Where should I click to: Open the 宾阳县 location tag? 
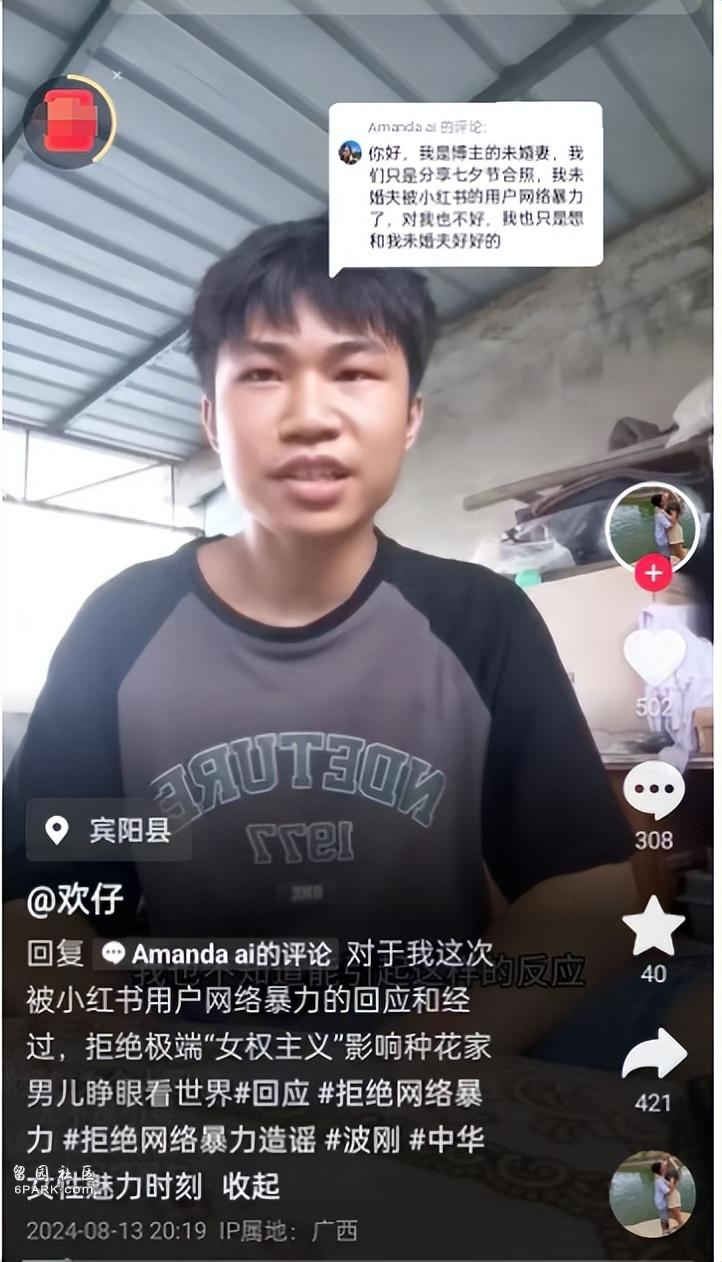click(x=109, y=830)
